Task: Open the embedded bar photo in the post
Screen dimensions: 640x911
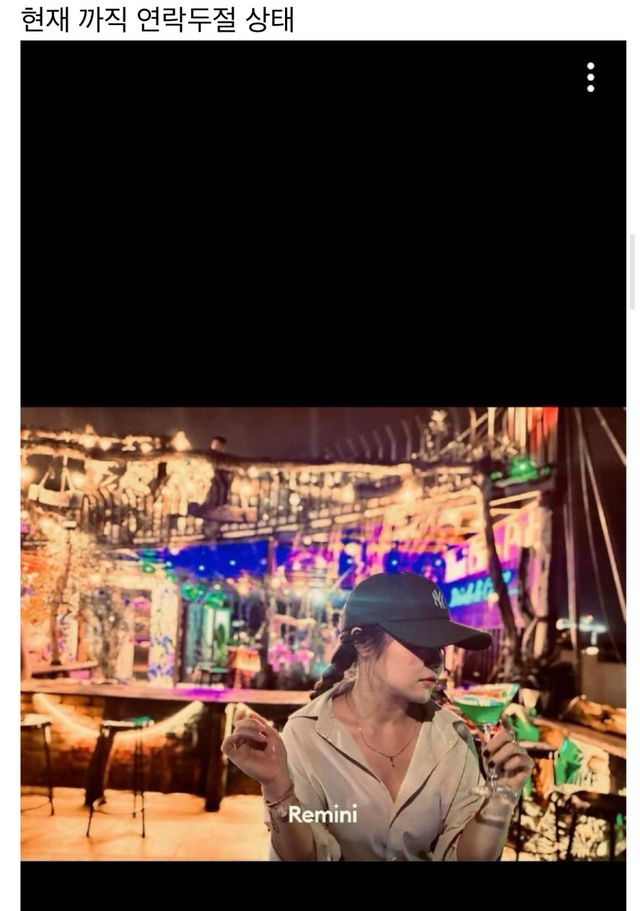Action: [x=323, y=632]
